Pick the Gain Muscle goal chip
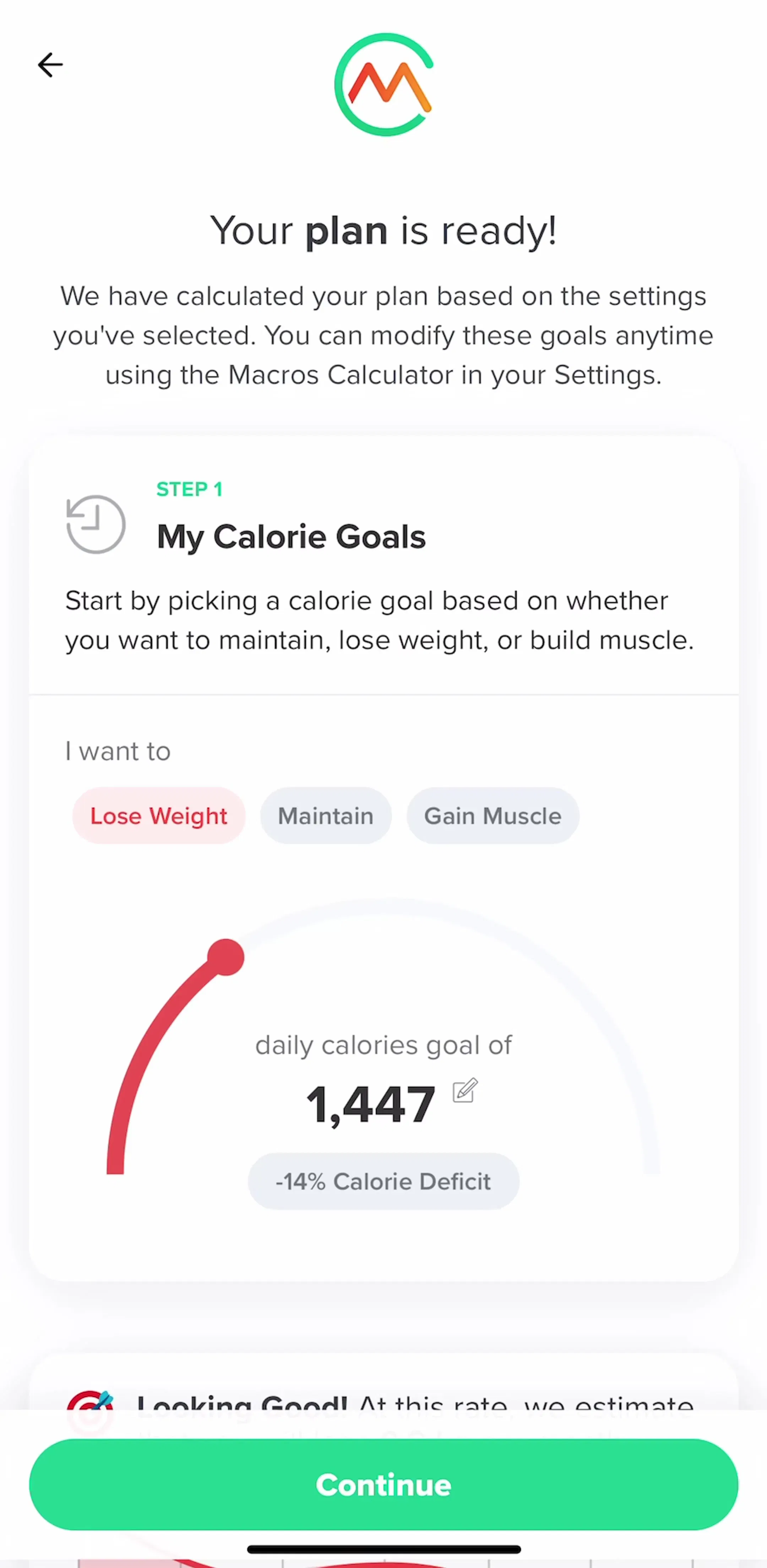This screenshot has width=767, height=1568. (493, 816)
